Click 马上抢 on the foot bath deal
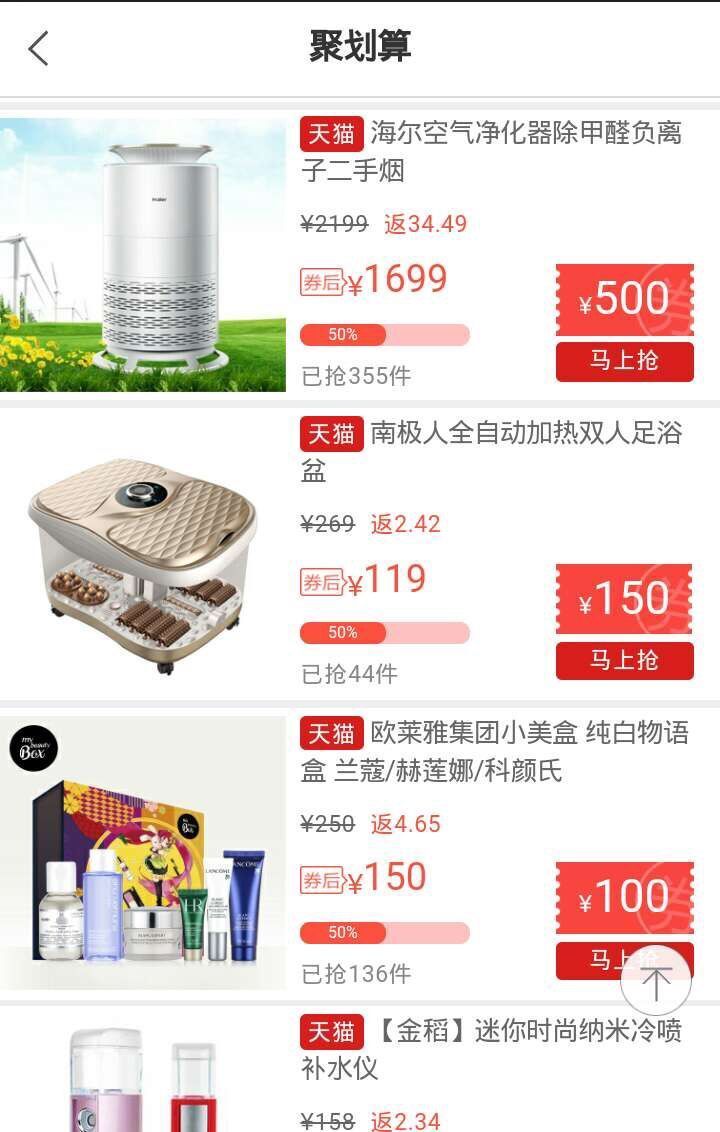The image size is (720, 1132). (623, 659)
